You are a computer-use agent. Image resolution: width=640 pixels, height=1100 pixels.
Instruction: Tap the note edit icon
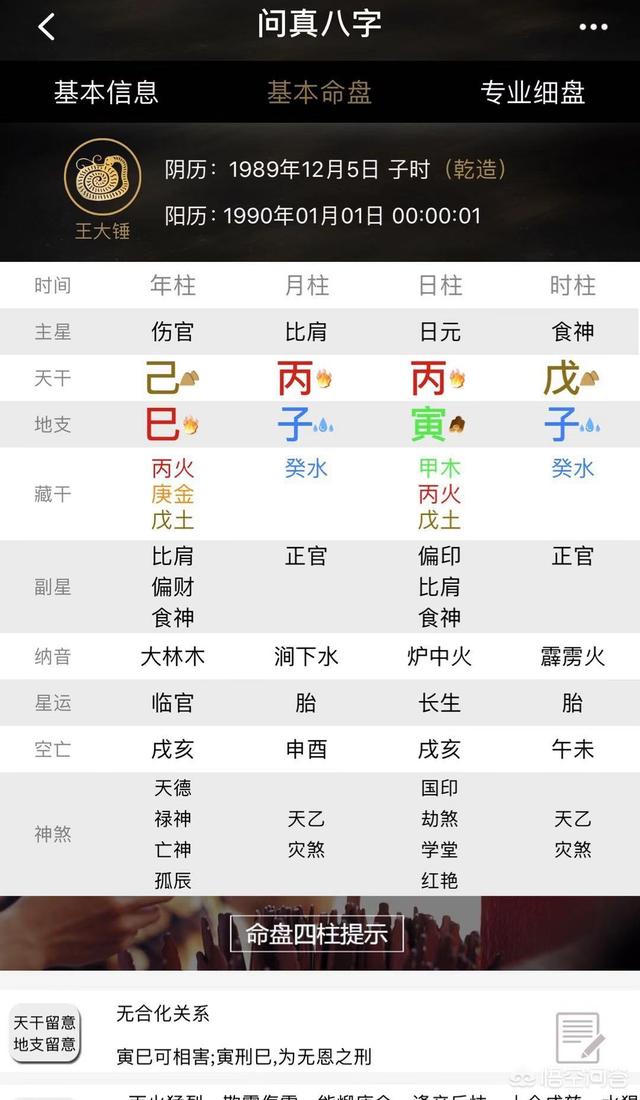click(x=580, y=1038)
